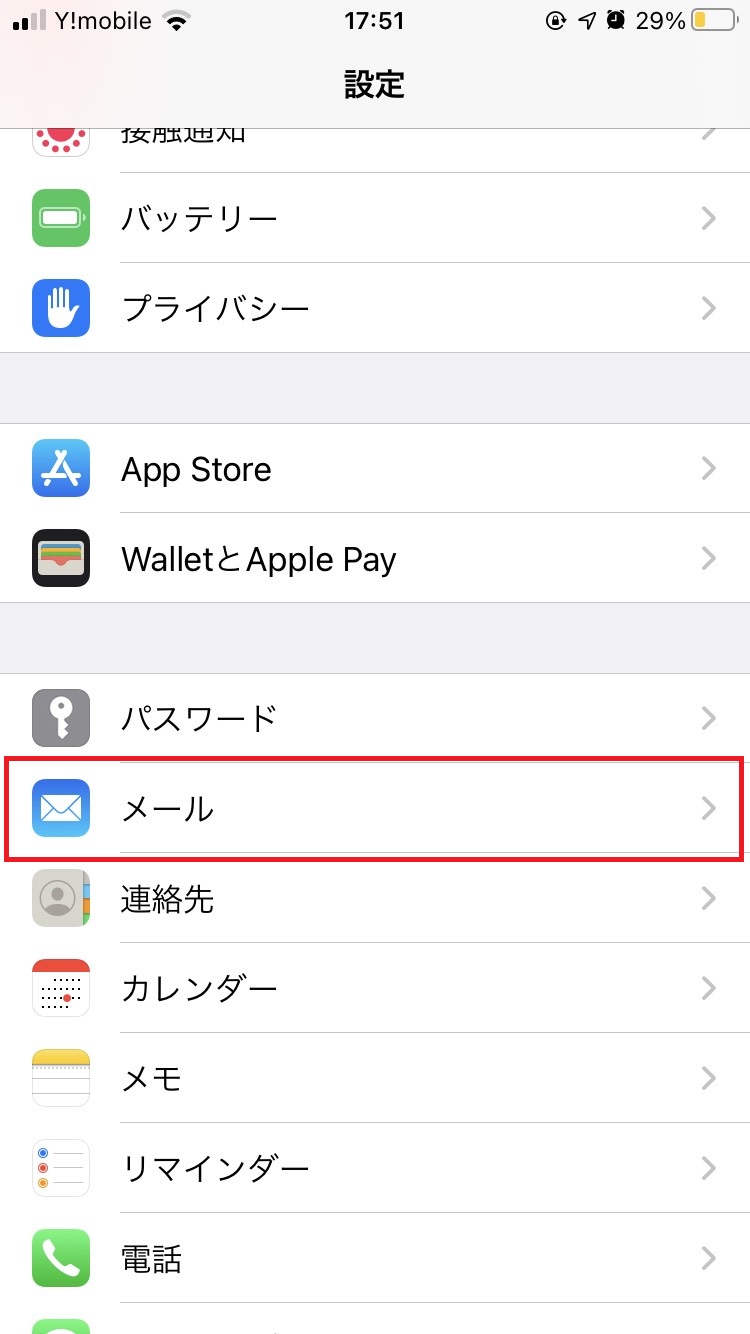Open プライバシー settings
The image size is (750, 1334).
(x=375, y=308)
